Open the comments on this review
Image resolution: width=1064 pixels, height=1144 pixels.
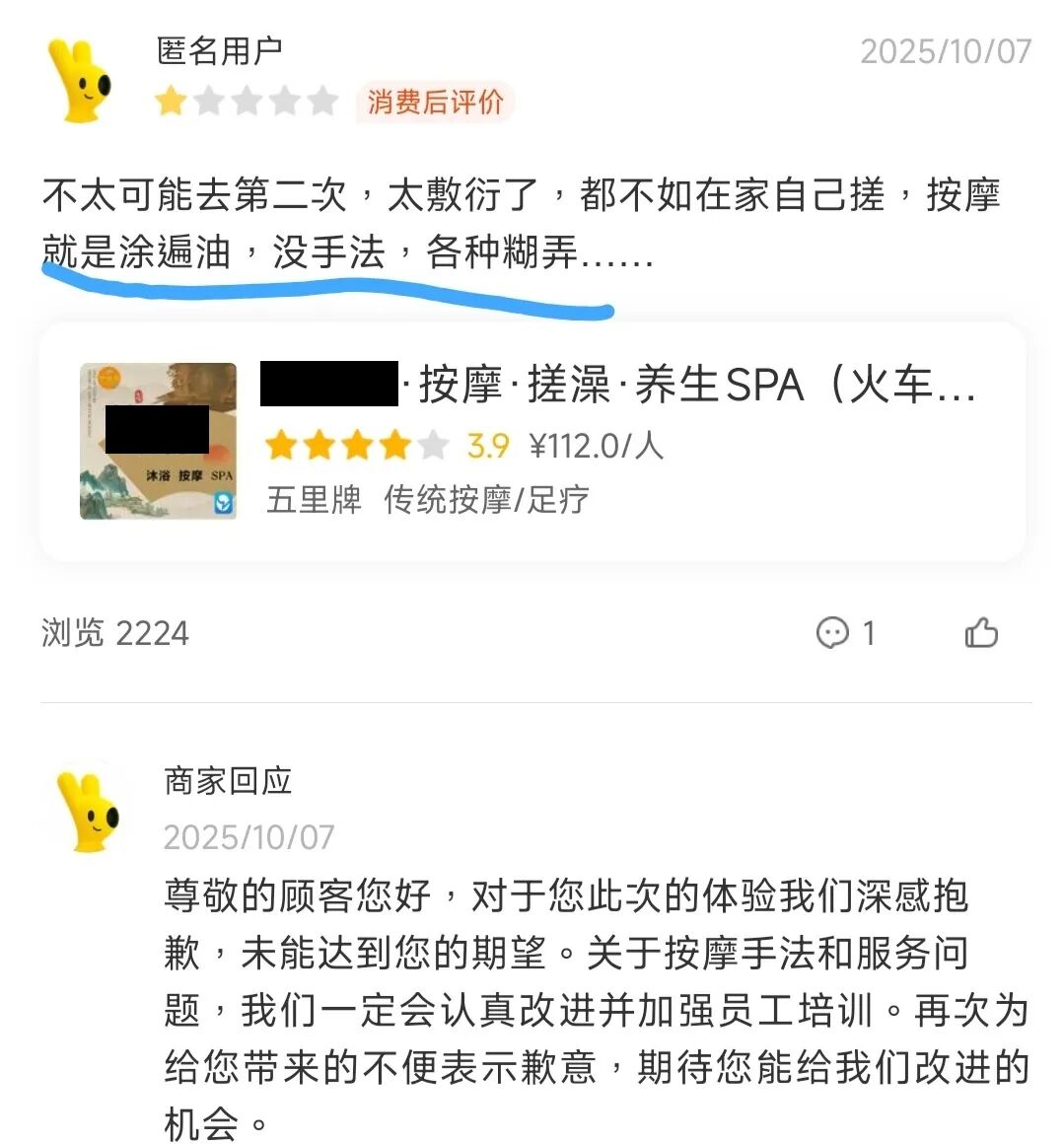(844, 632)
